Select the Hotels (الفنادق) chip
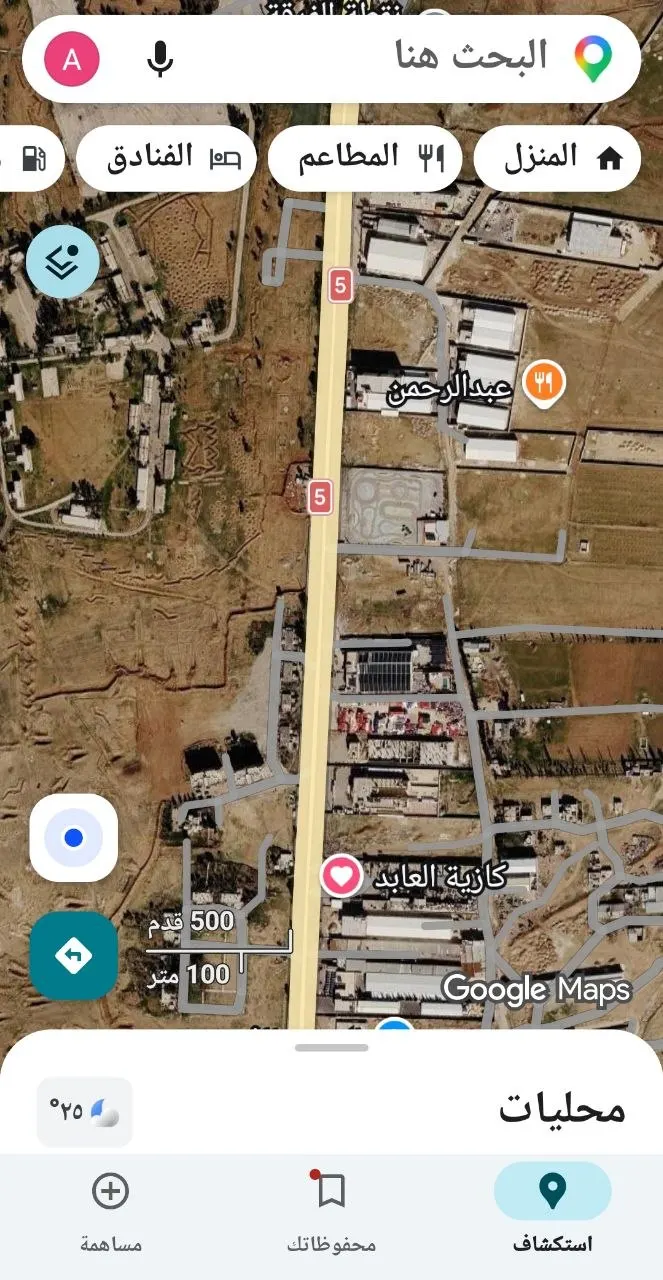The image size is (663, 1280). 166,157
